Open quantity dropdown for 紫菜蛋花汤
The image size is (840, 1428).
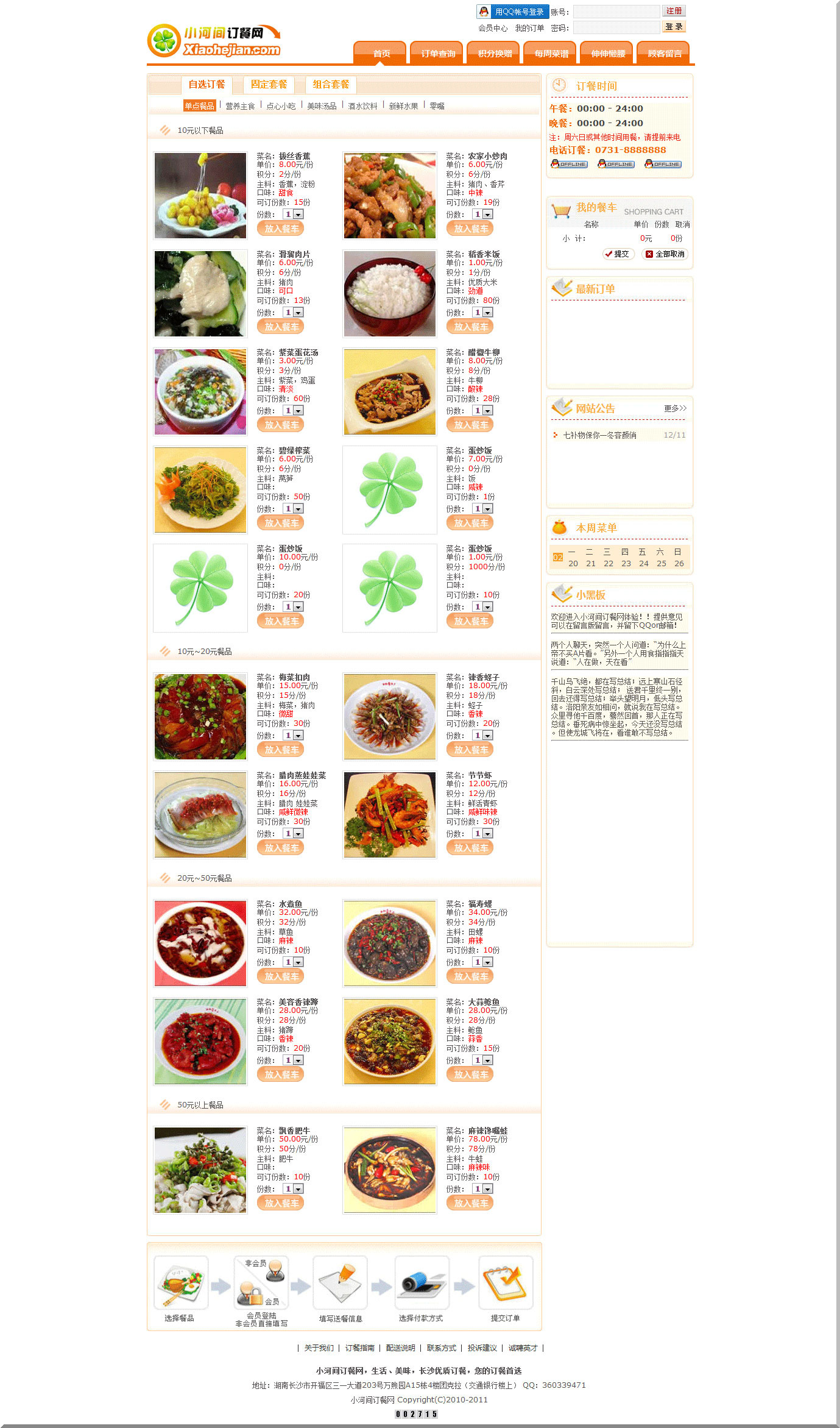coord(298,411)
